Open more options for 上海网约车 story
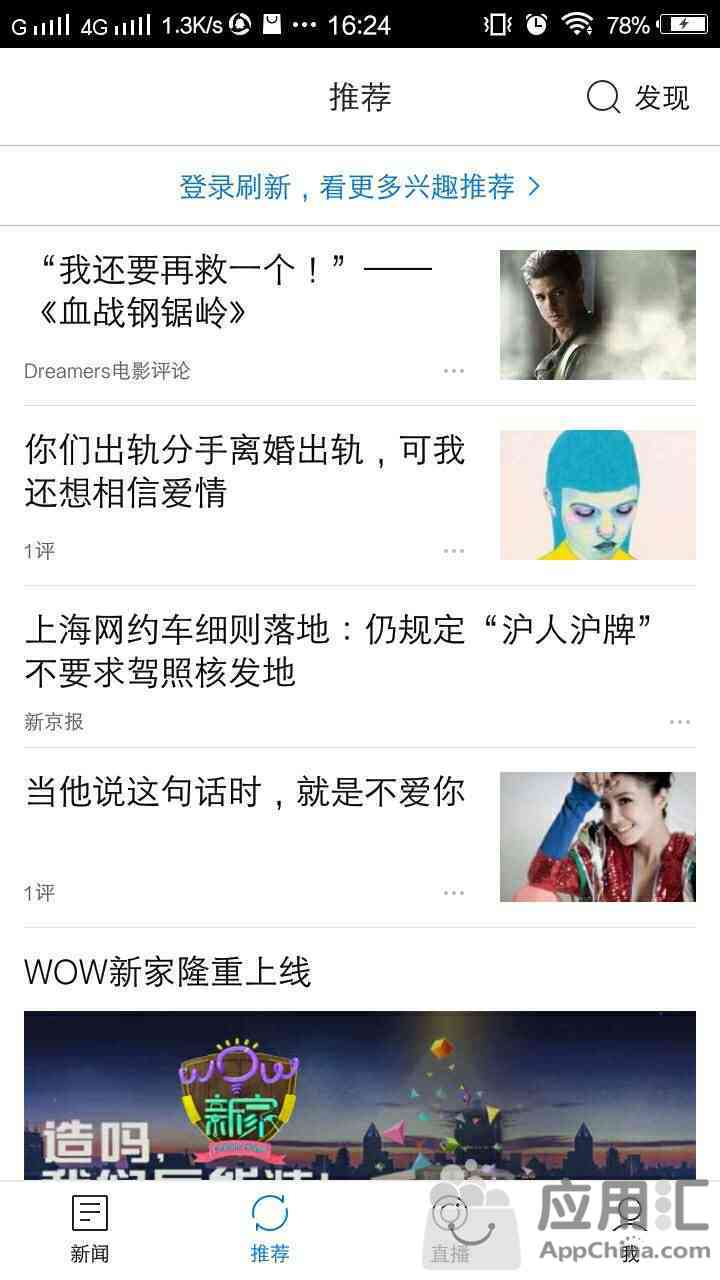Viewport: 720px width, 1280px height. point(680,722)
